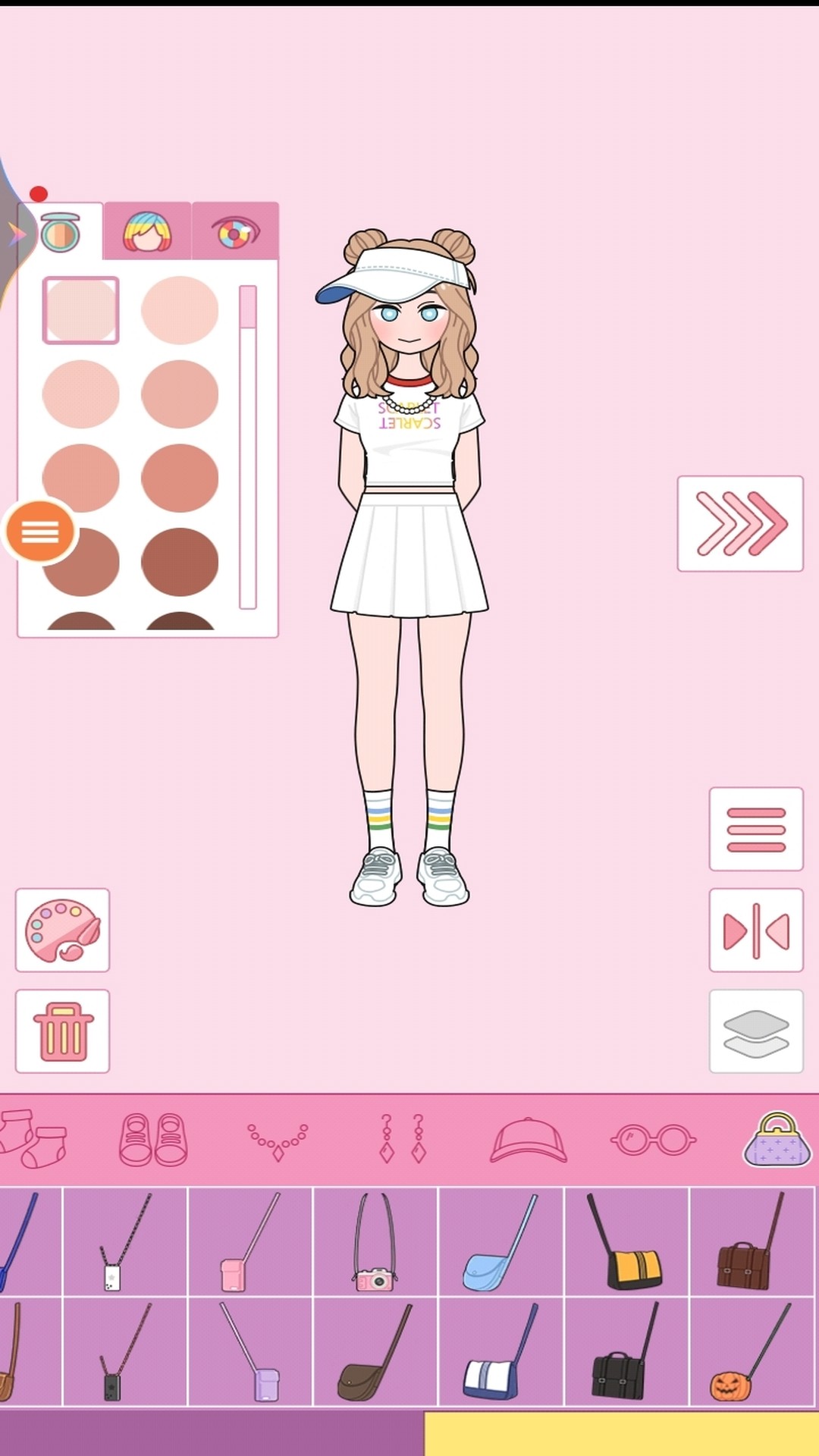Expand the pink menu lines panel
Viewport: 819px width, 1456px height.
tap(756, 830)
